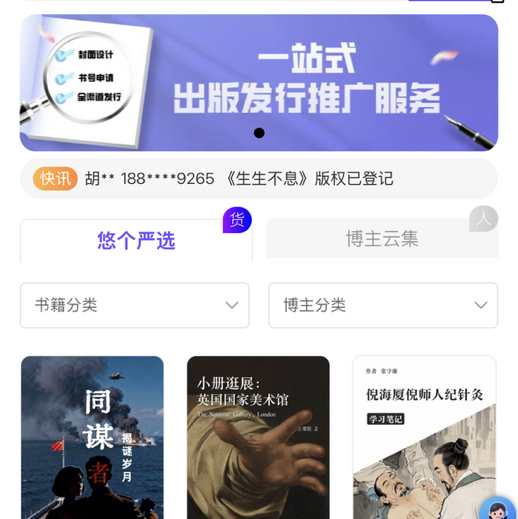Image resolution: width=518 pixels, height=519 pixels.
Task: Open the 一站式出版发行推广服务 banner
Action: [259, 83]
